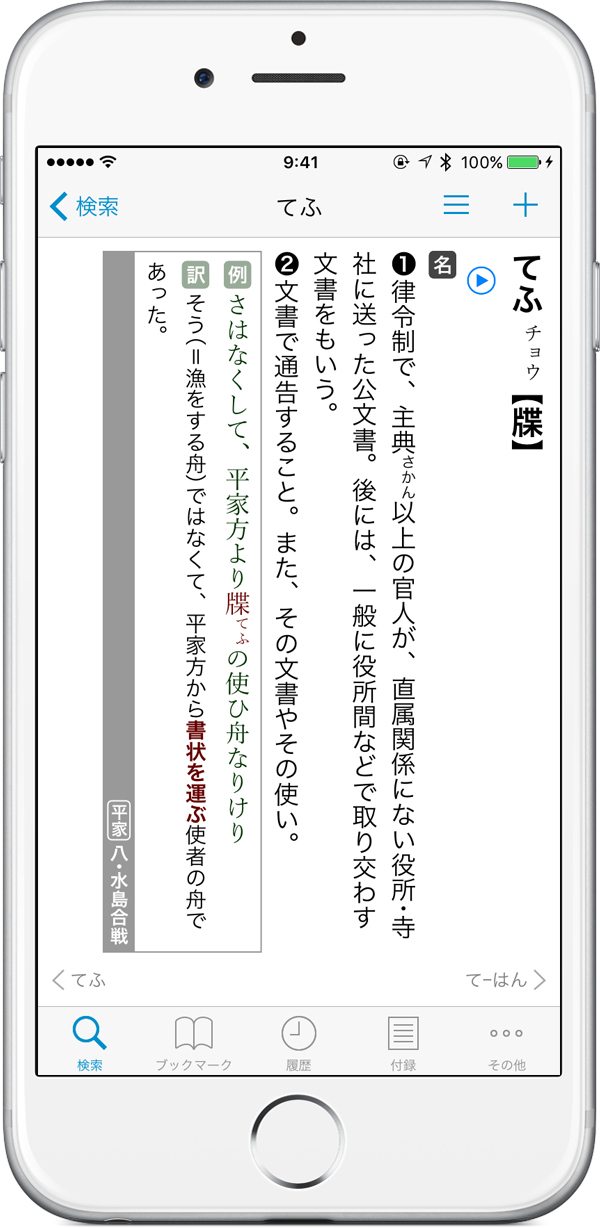Open the 履歴 tab

click(x=298, y=1042)
